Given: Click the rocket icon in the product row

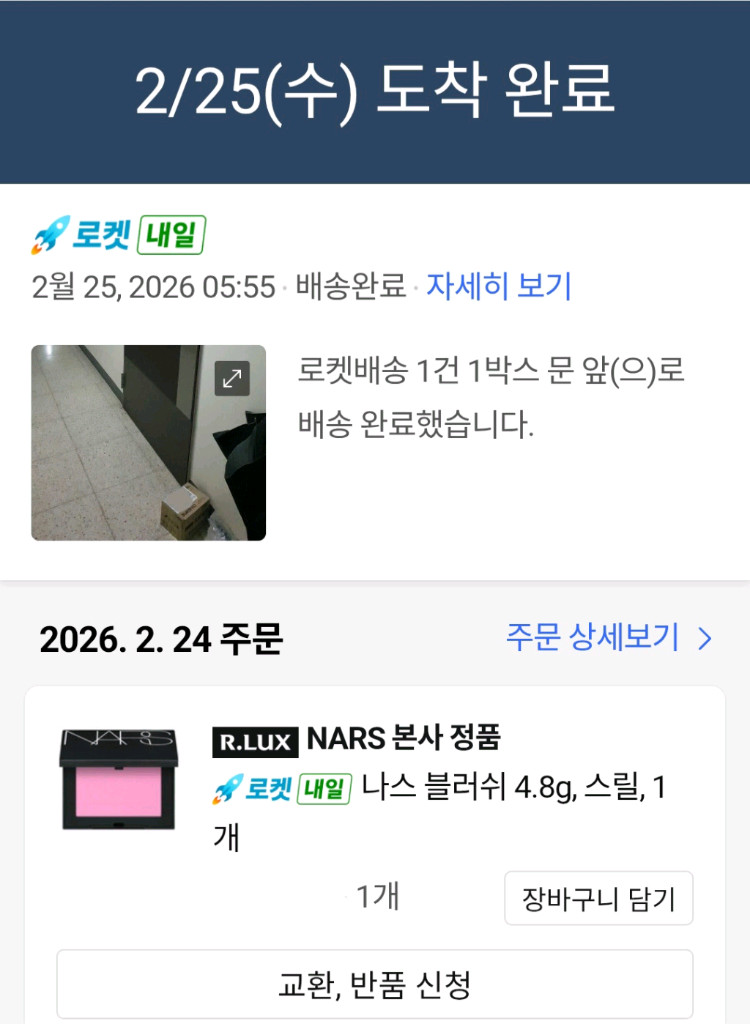Looking at the screenshot, I should click(x=228, y=792).
